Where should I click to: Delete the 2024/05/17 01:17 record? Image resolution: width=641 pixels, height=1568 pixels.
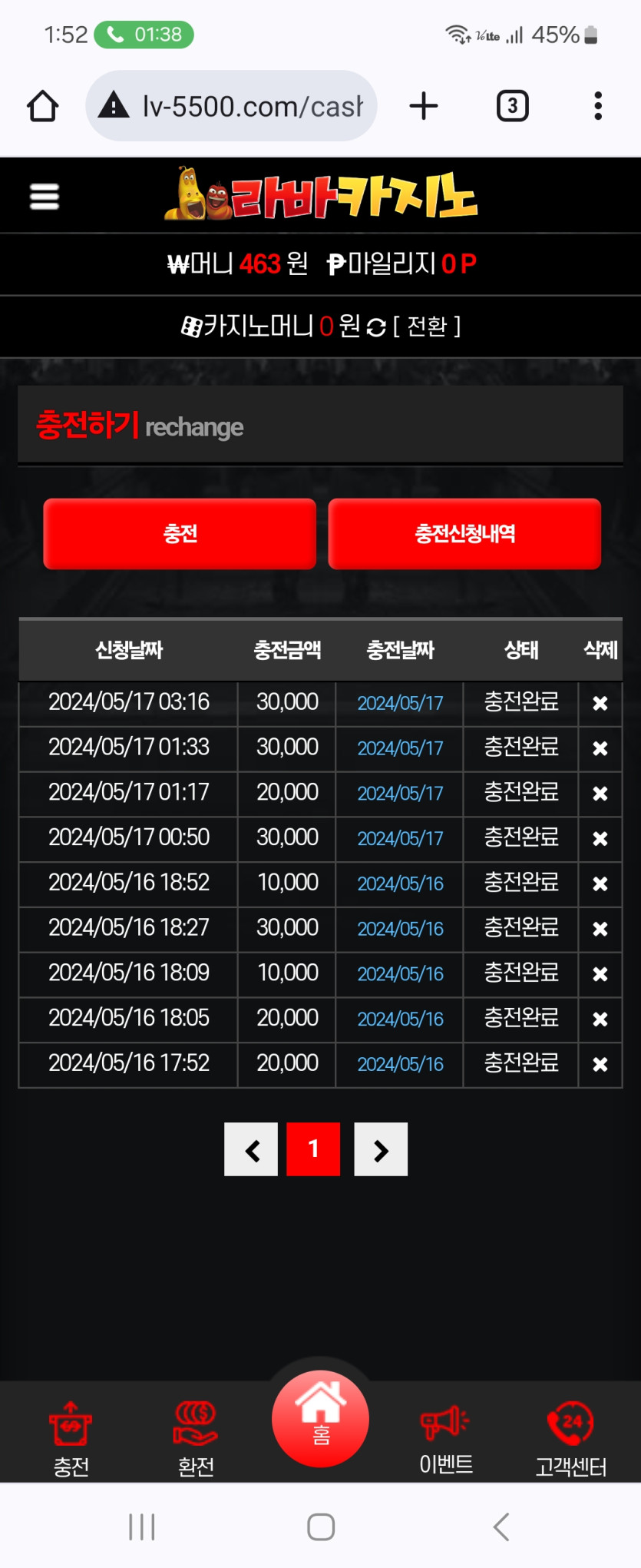[600, 794]
